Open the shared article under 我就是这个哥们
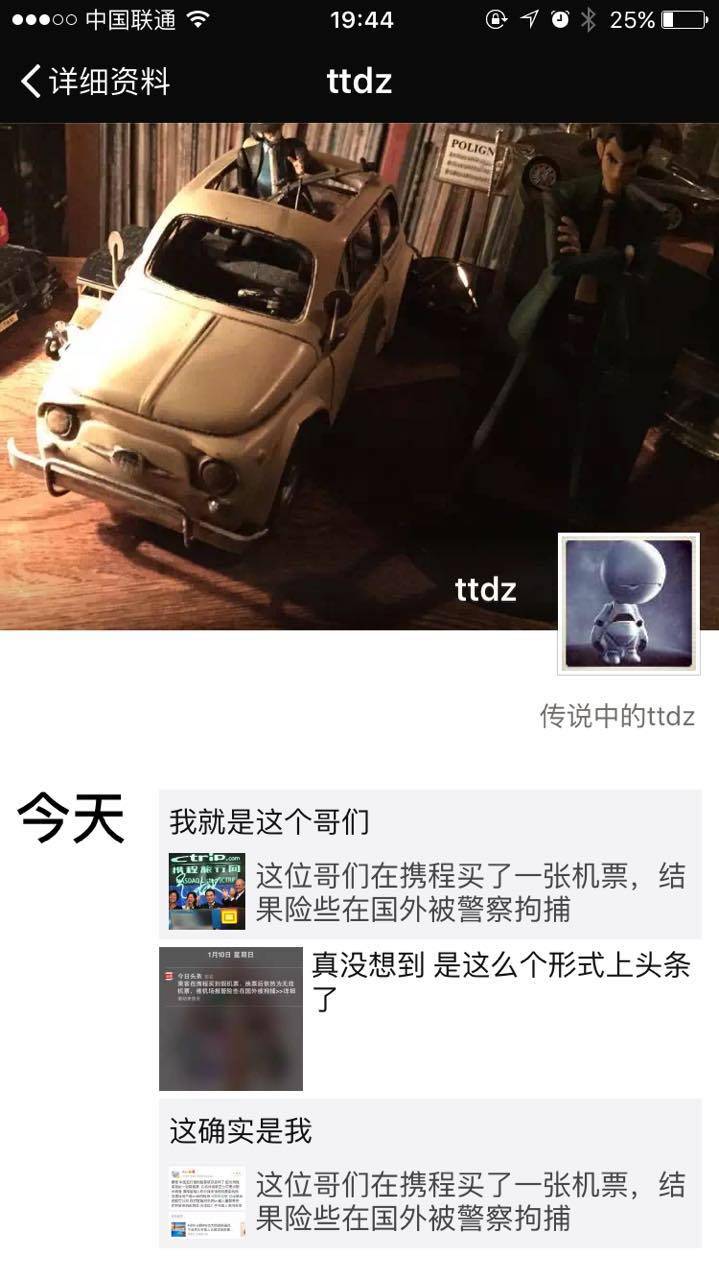 430,892
